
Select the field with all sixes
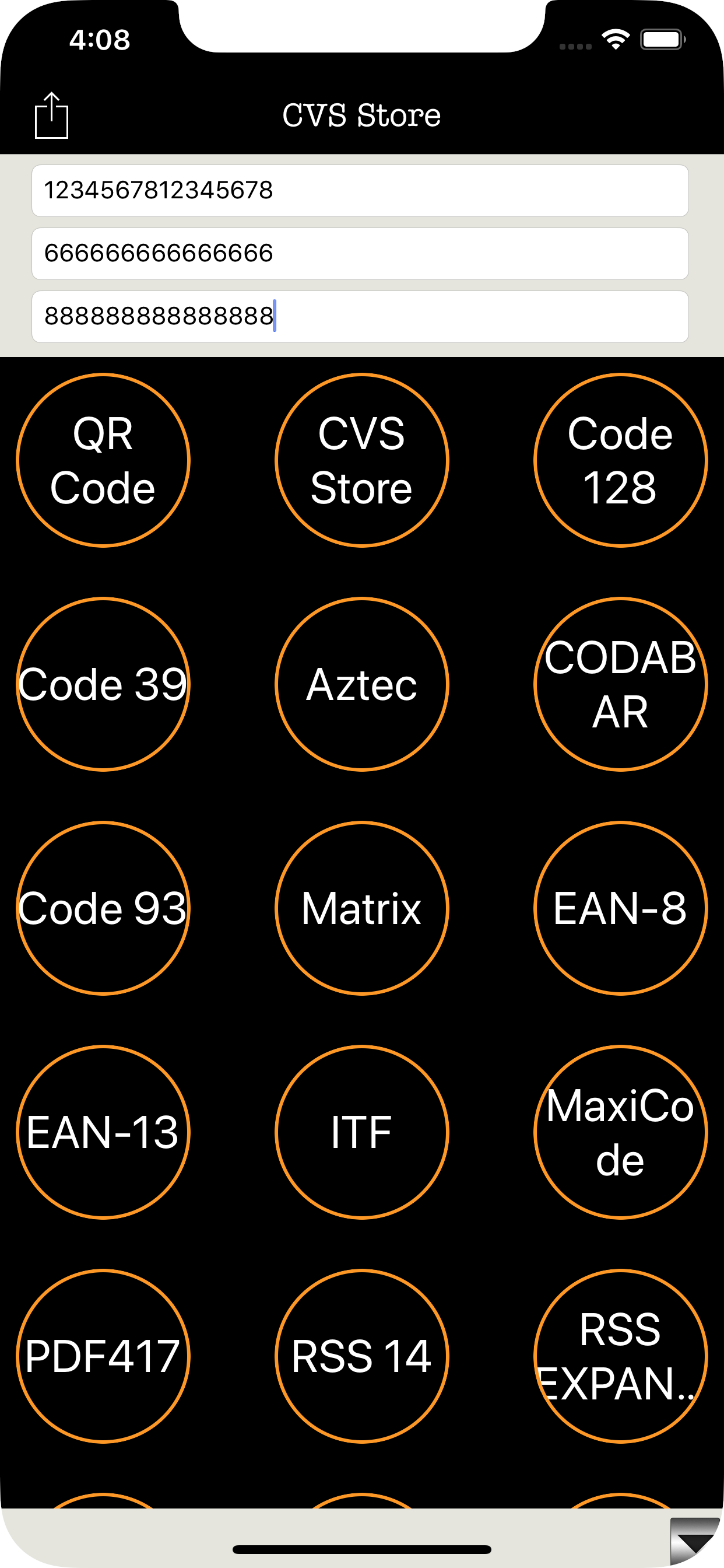[x=361, y=253]
